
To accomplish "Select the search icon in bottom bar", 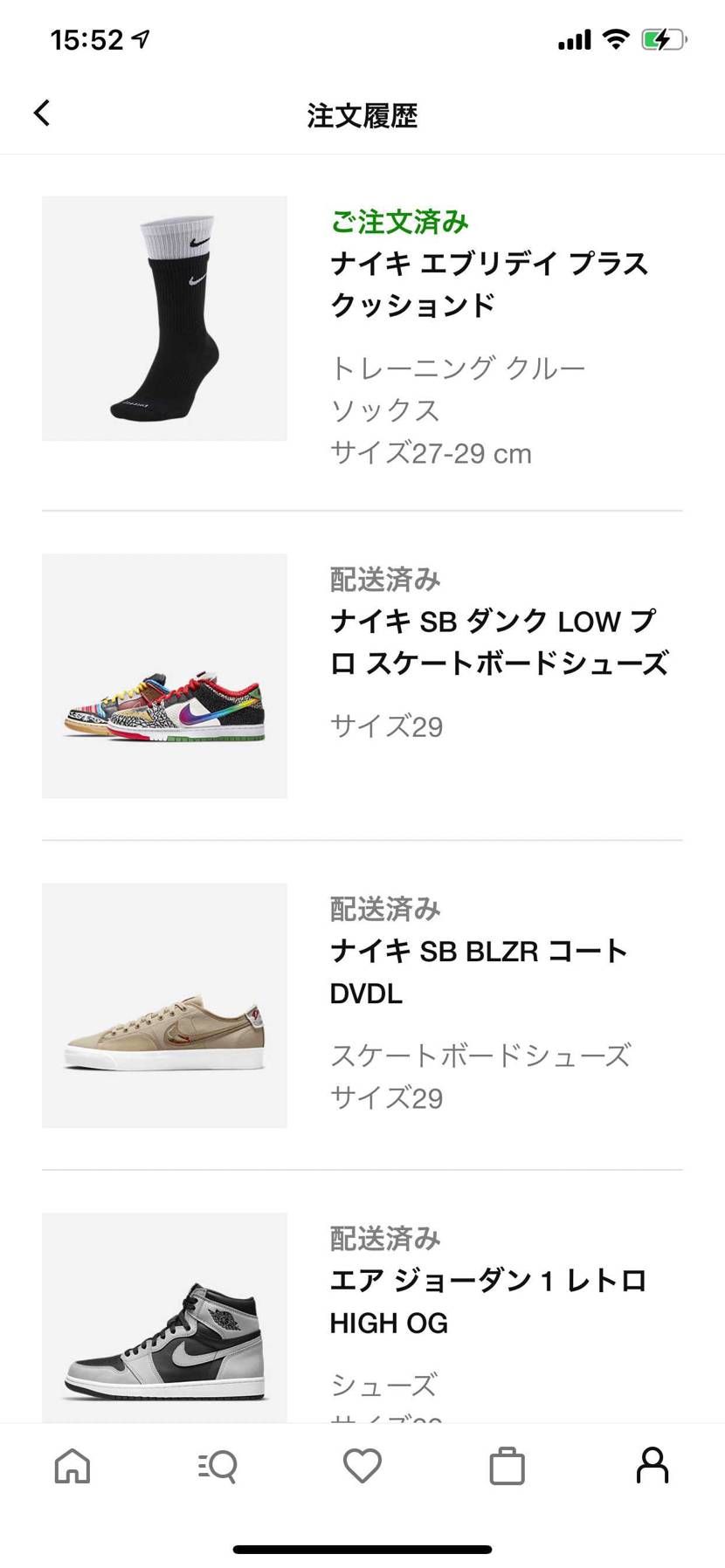I will [217, 1467].
